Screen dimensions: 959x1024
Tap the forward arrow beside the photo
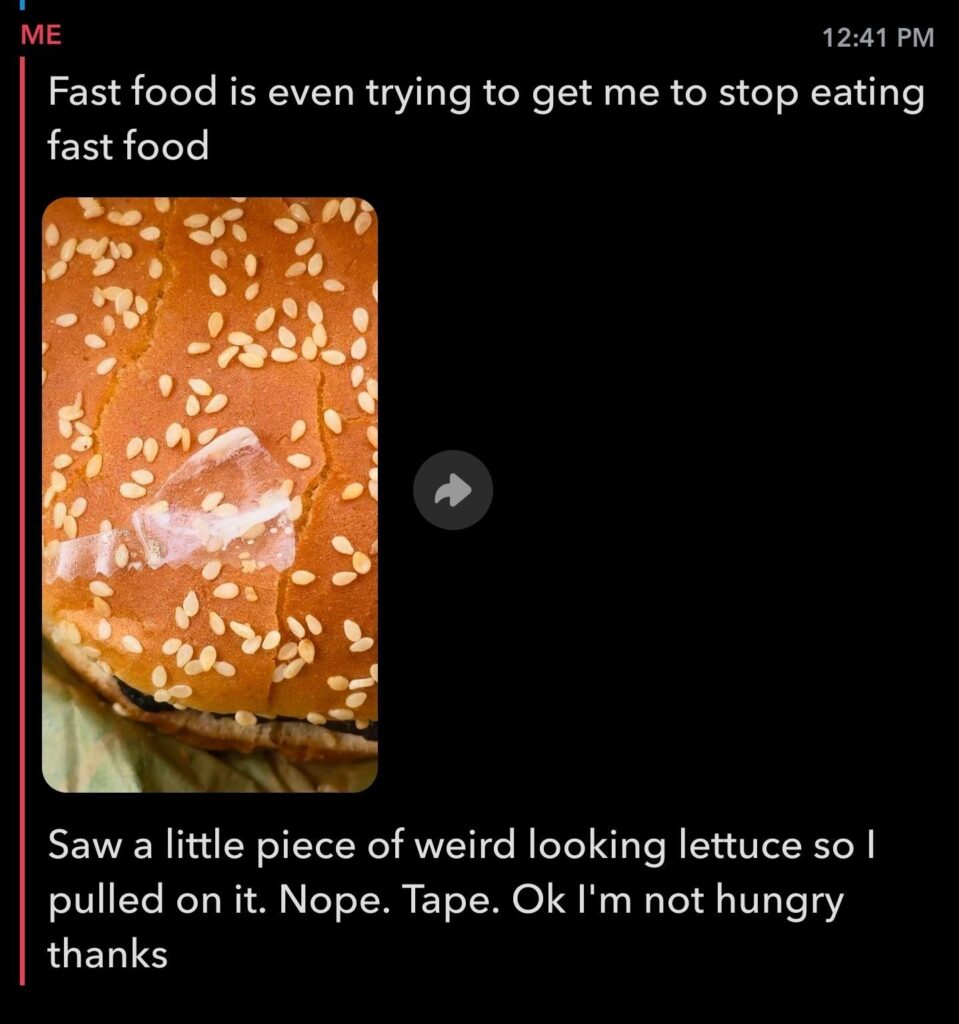pos(453,490)
